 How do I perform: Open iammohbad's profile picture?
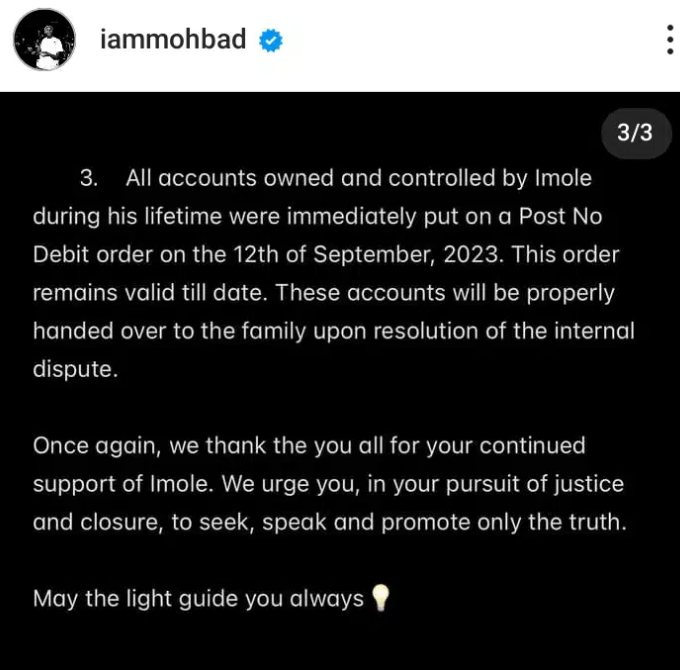43,40
